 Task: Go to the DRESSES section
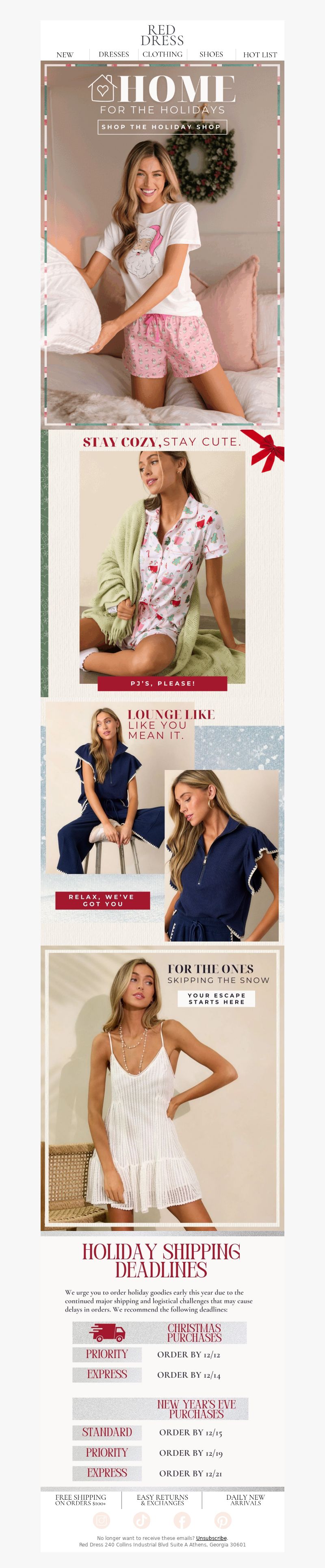click(114, 54)
